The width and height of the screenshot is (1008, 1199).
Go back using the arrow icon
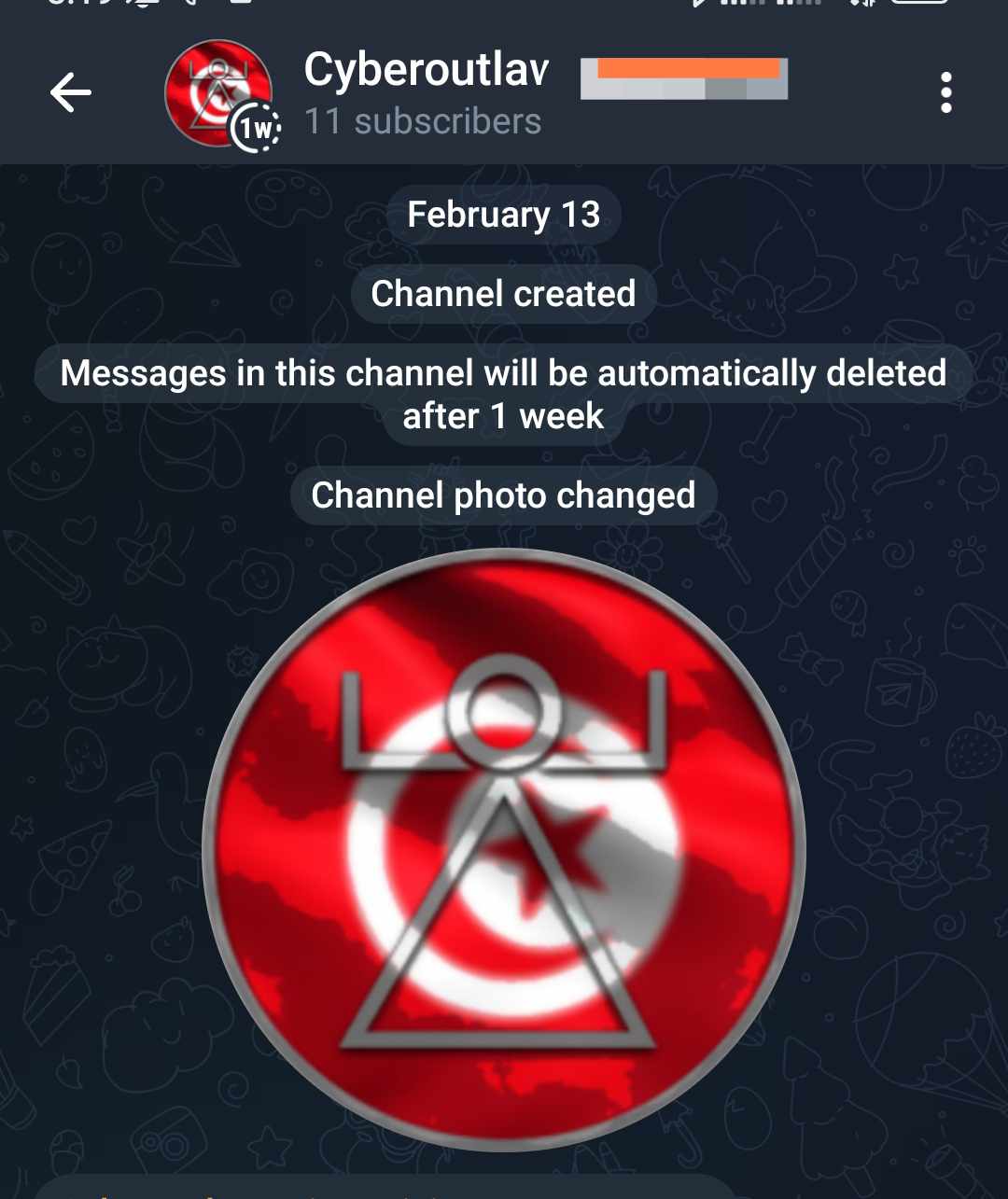(x=71, y=92)
